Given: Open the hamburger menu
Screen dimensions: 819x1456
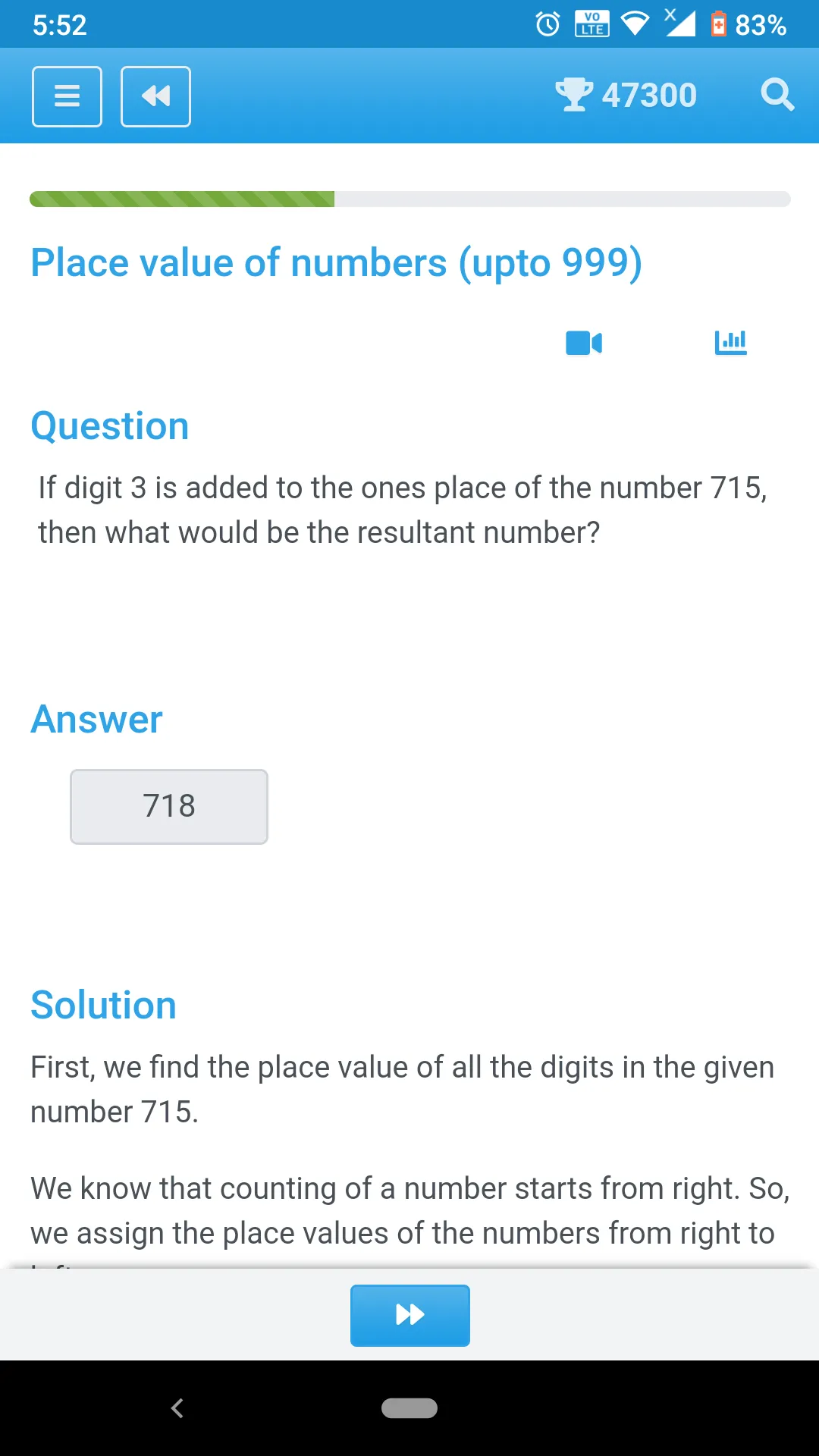Looking at the screenshot, I should tap(67, 96).
